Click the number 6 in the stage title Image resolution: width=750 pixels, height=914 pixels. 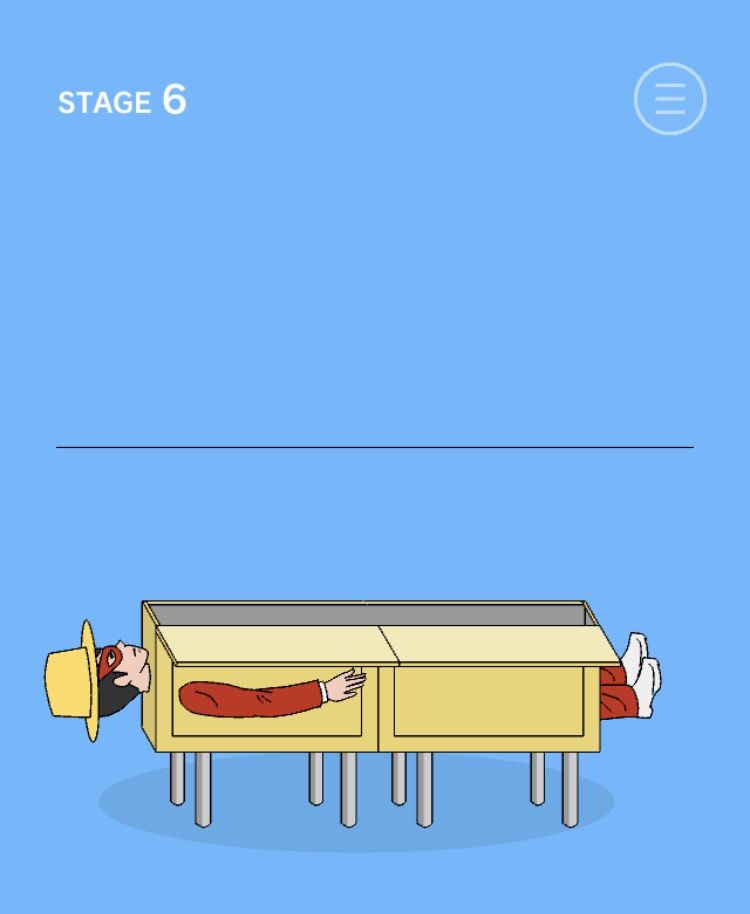click(172, 99)
